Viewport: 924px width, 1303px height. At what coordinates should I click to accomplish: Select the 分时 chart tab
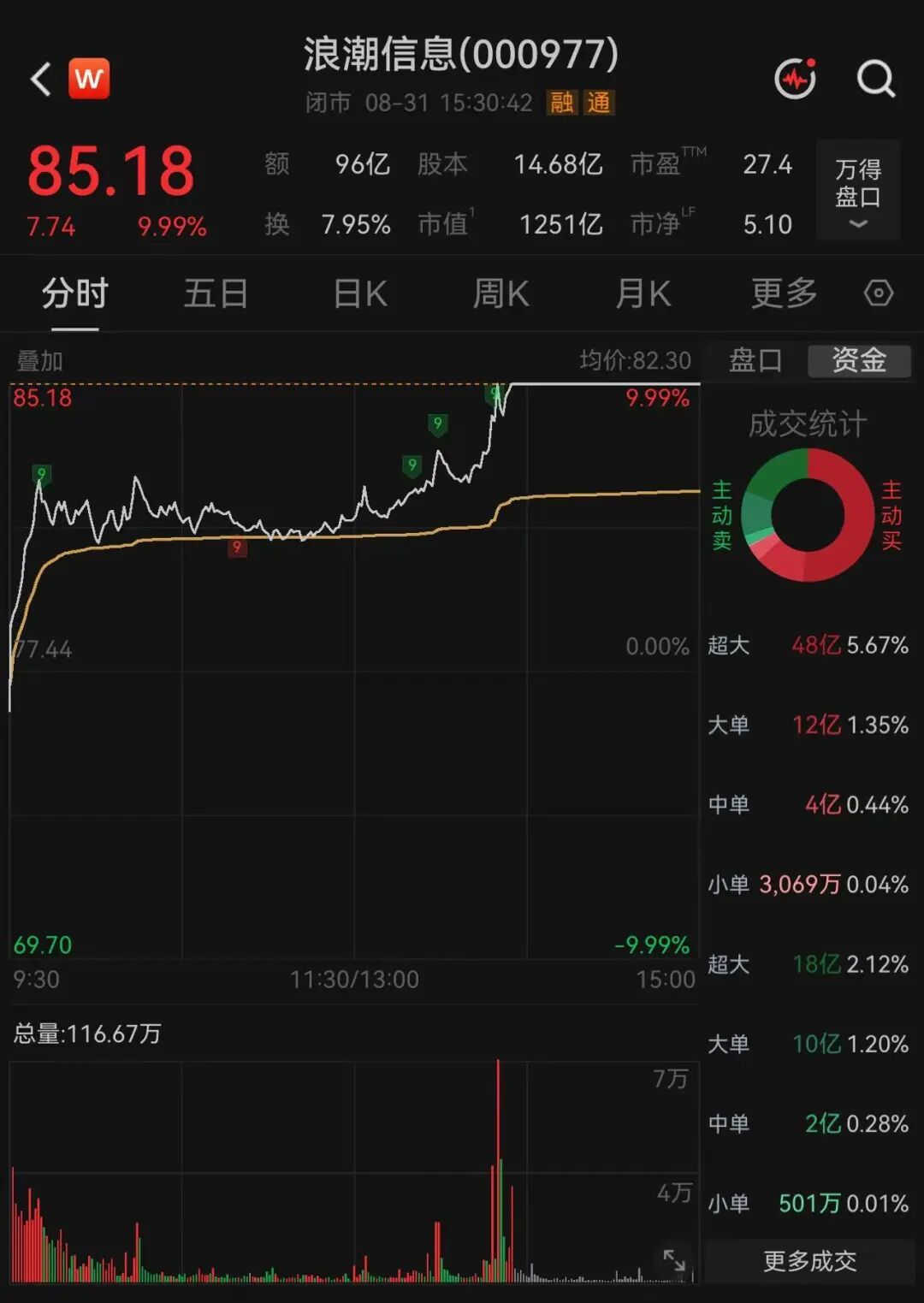pyautogui.click(x=74, y=293)
